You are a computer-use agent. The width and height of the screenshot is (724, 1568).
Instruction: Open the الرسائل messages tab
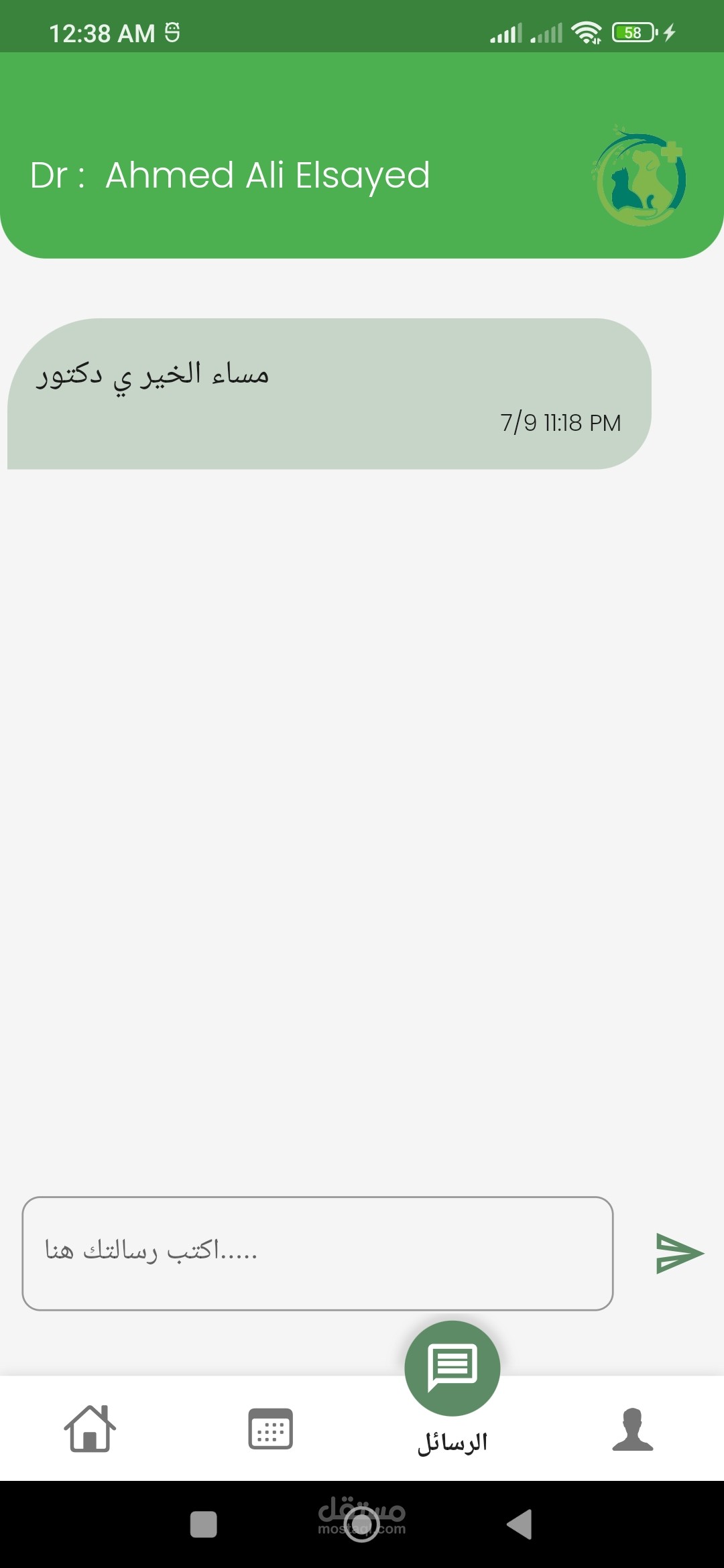(x=452, y=1388)
